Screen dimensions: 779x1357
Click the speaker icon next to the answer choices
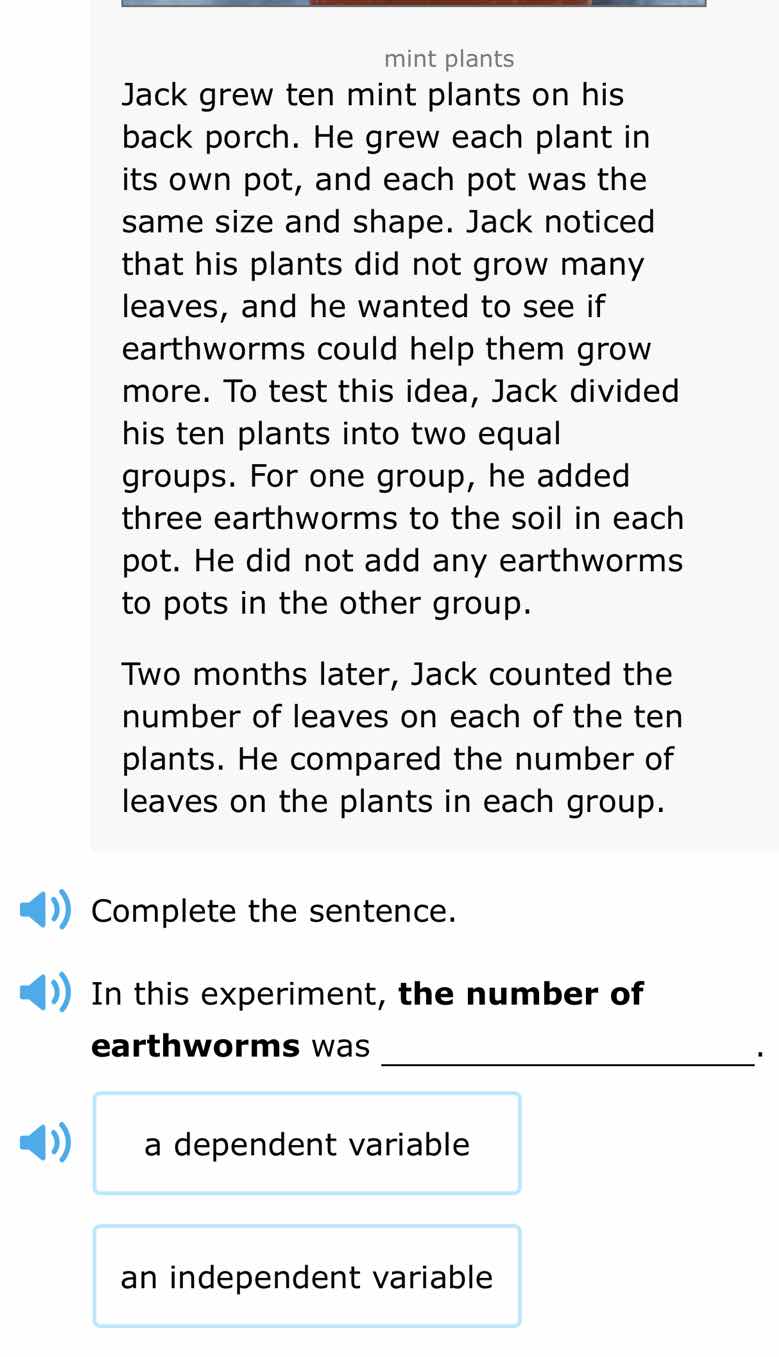[43, 1142]
